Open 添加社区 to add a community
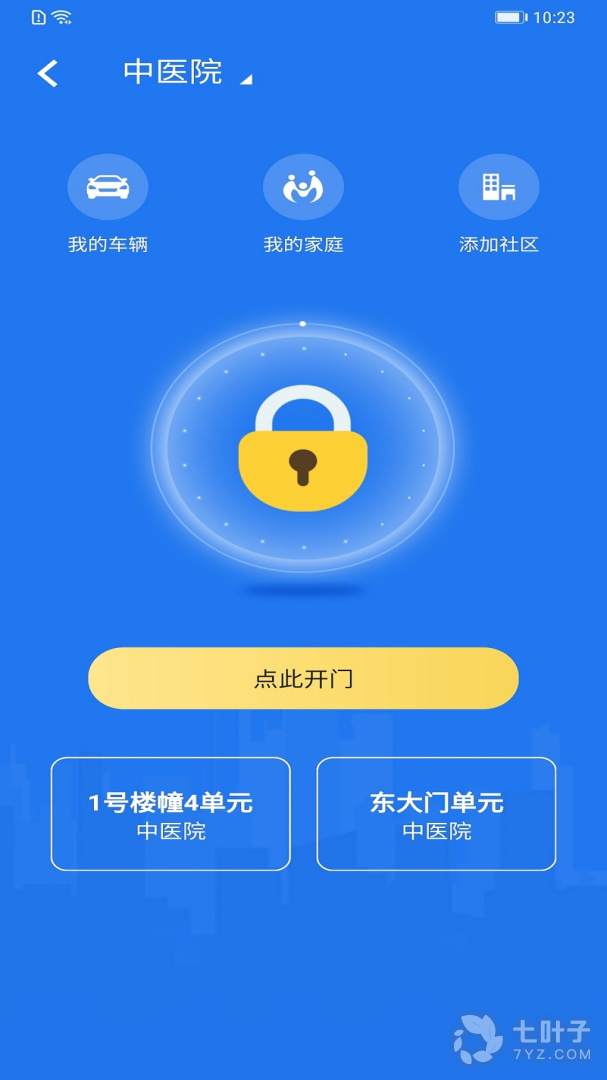This screenshot has width=607, height=1080. coord(499,204)
